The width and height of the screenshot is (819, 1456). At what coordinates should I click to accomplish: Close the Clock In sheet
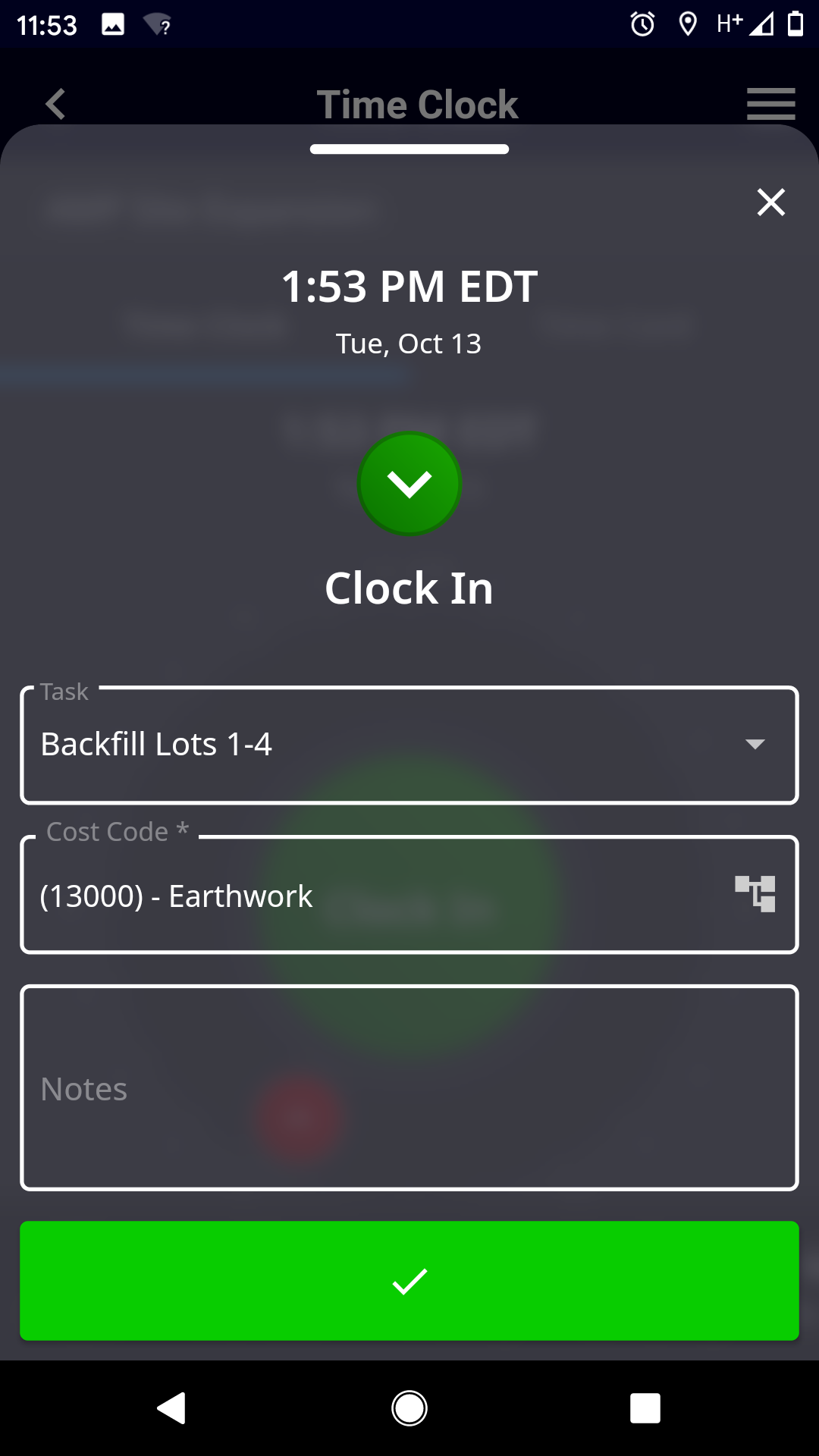click(770, 202)
